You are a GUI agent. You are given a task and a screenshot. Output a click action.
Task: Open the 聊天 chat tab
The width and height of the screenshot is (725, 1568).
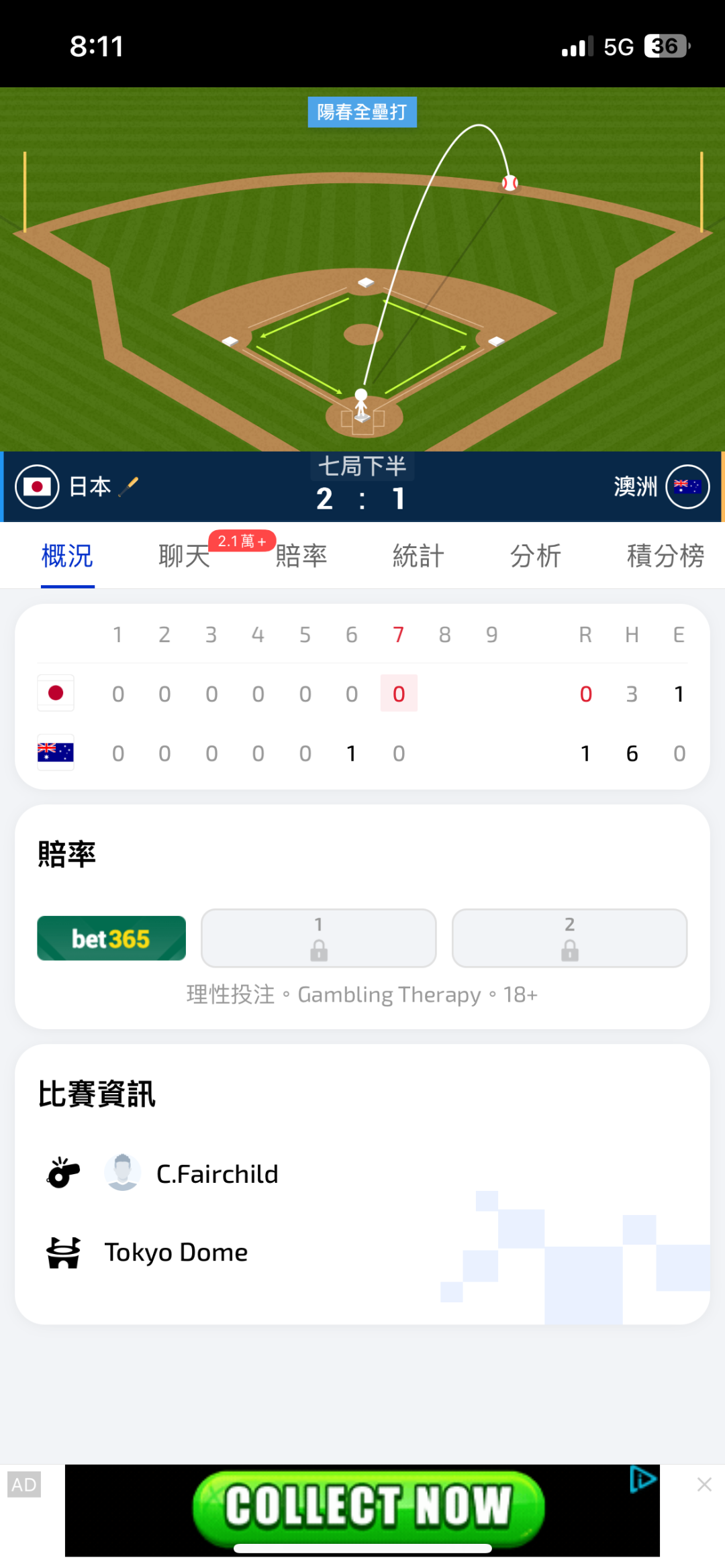pos(185,556)
